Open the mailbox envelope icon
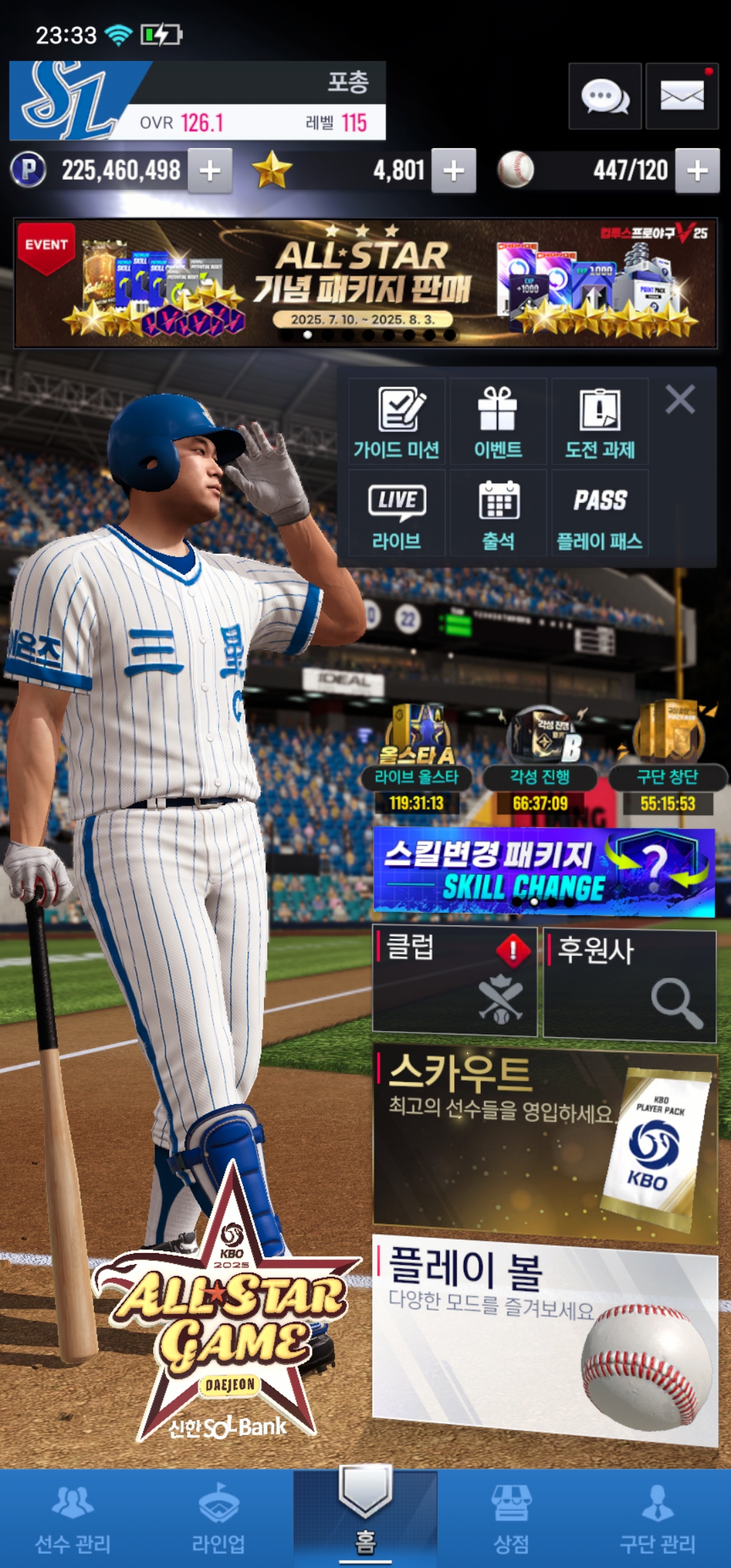The image size is (731, 1568). (682, 96)
